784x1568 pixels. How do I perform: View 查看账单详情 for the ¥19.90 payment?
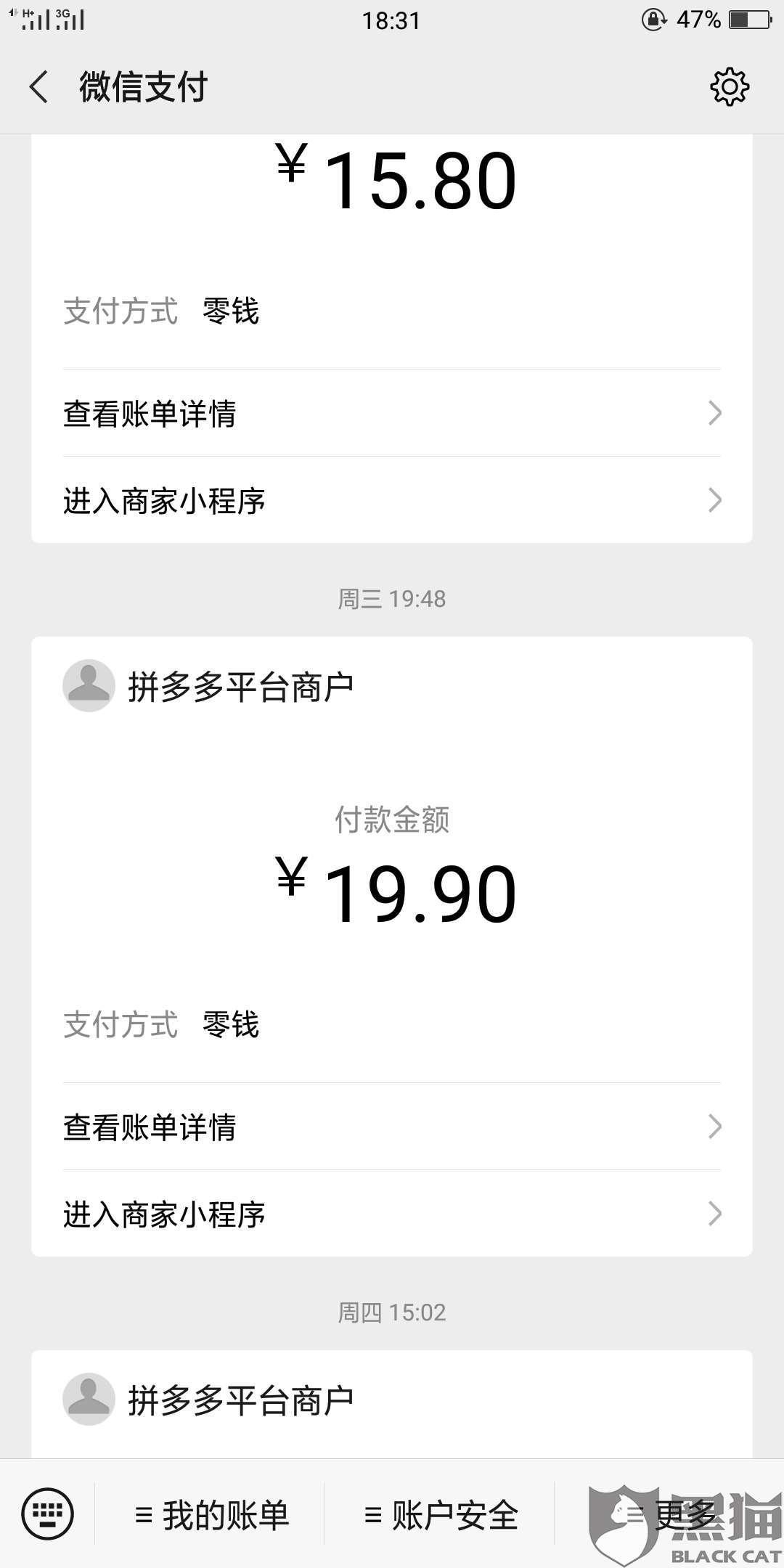point(392,1127)
